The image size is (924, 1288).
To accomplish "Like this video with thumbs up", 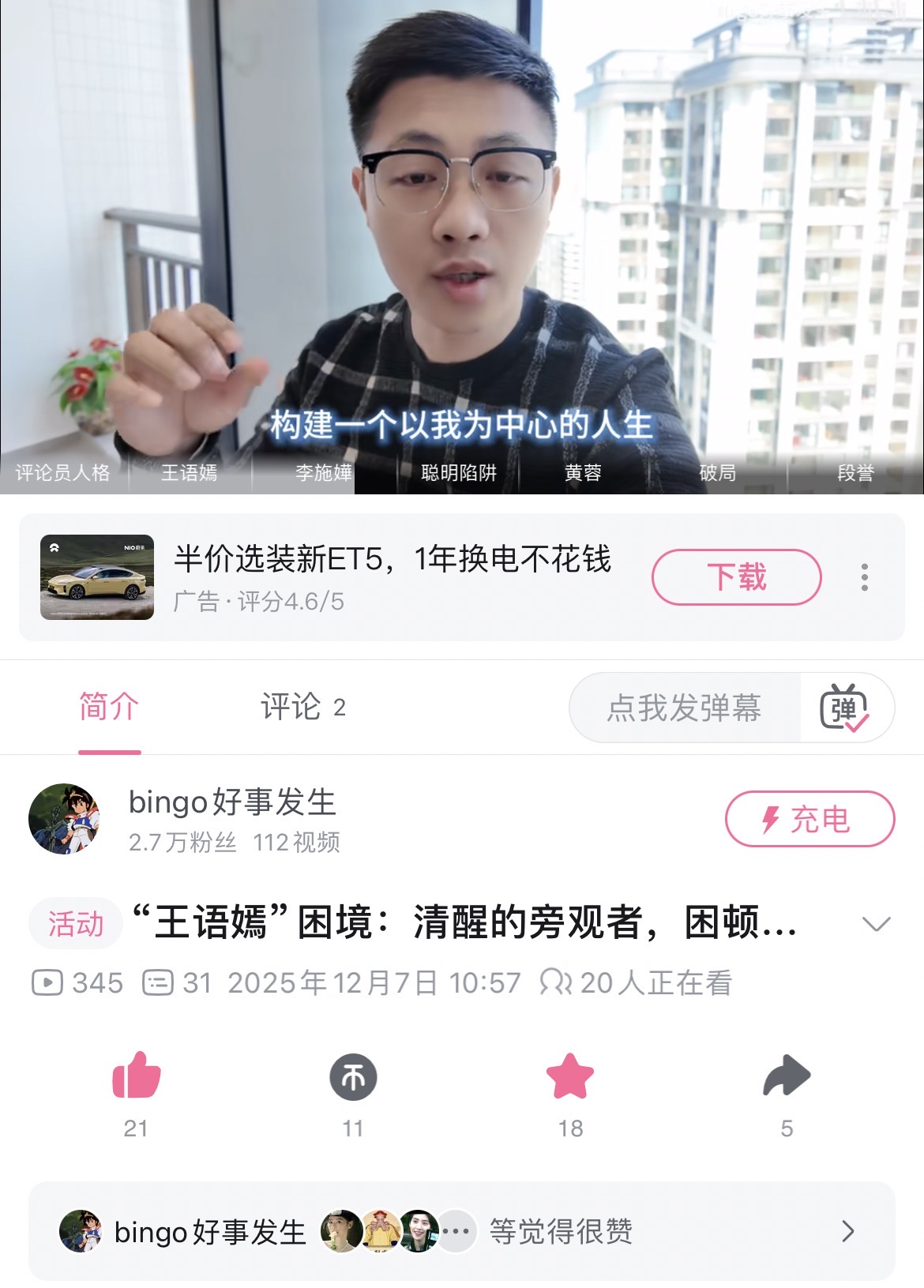I will coord(136,1077).
